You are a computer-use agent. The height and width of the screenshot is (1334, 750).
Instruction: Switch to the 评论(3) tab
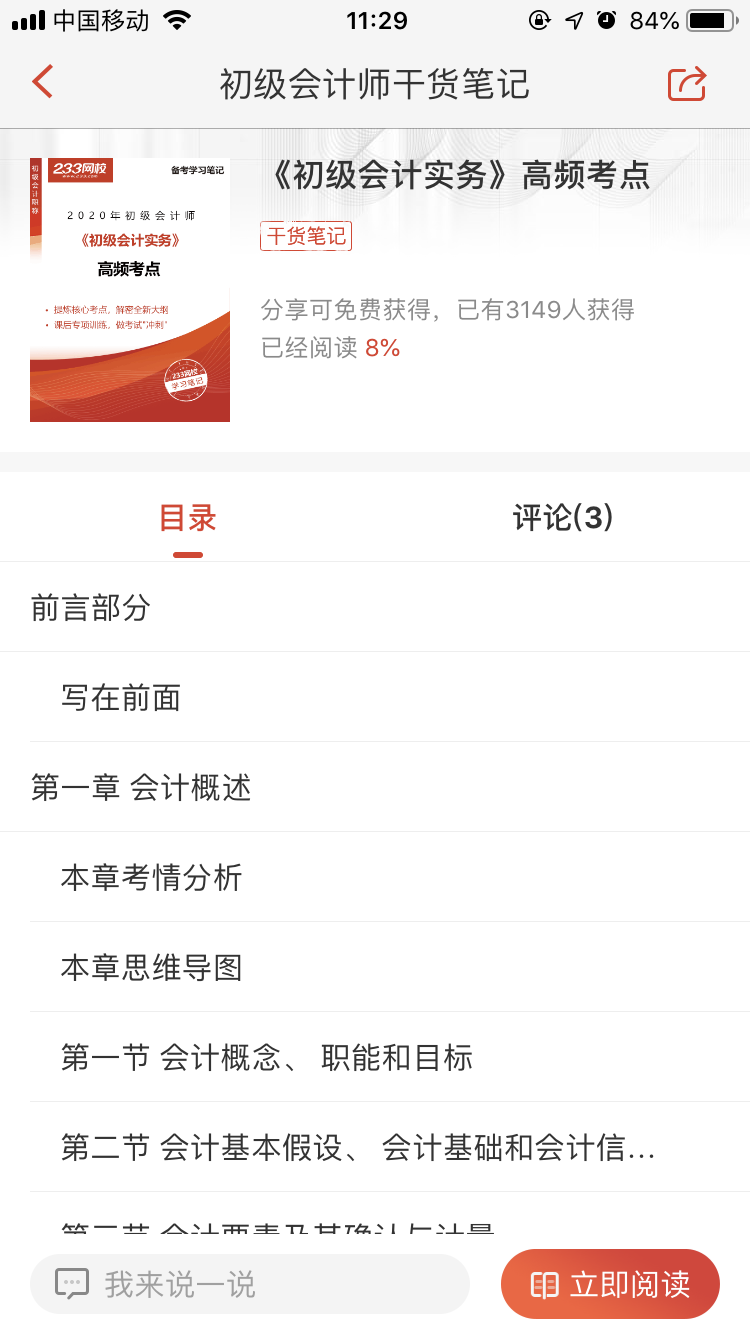click(x=562, y=518)
